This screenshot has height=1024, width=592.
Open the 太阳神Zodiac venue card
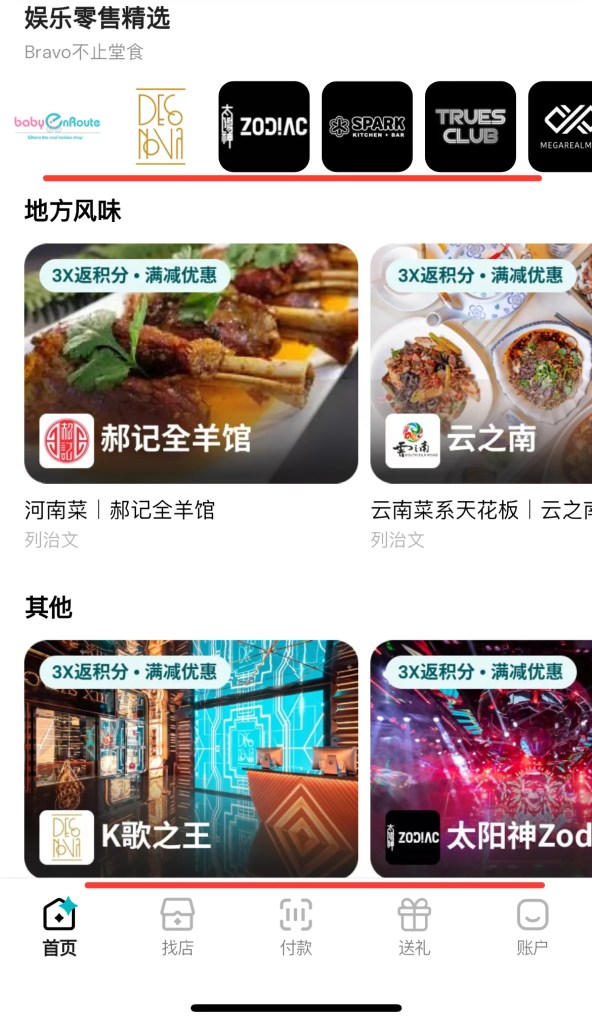481,759
